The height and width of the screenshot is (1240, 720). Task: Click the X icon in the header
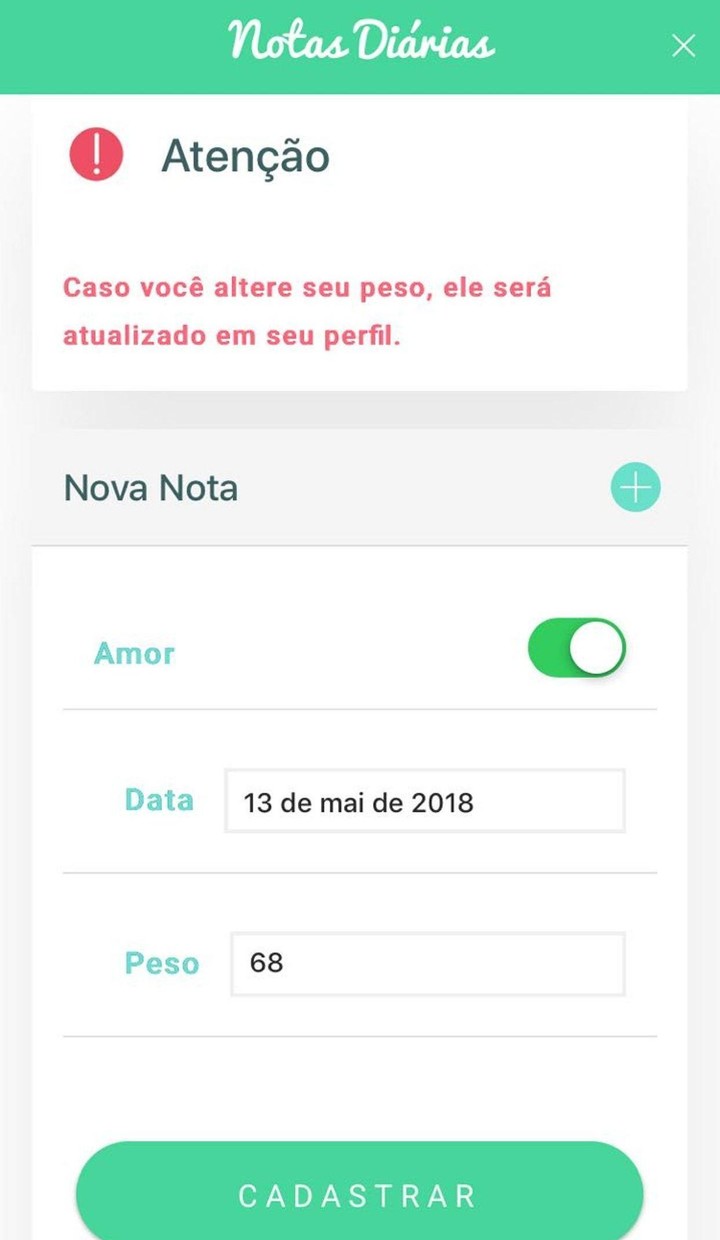tap(683, 45)
